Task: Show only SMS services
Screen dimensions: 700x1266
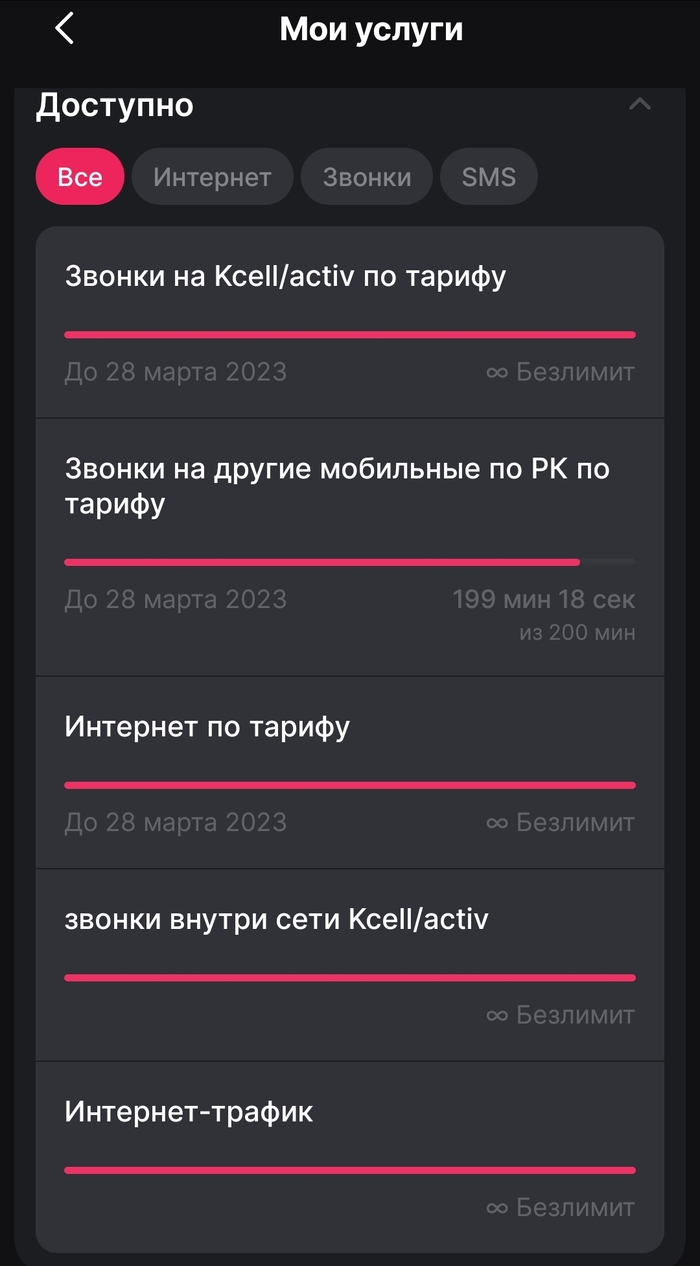Action: [x=488, y=177]
